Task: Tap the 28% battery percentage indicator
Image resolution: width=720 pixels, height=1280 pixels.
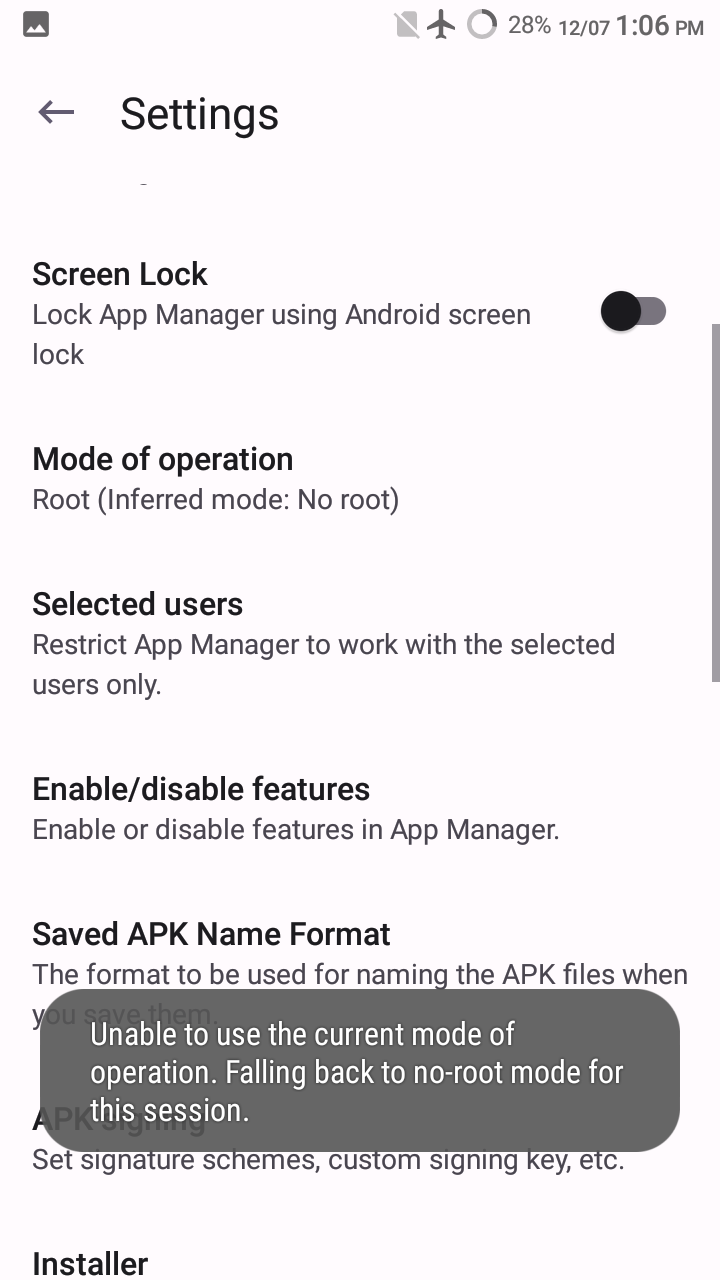Action: pyautogui.click(x=530, y=25)
